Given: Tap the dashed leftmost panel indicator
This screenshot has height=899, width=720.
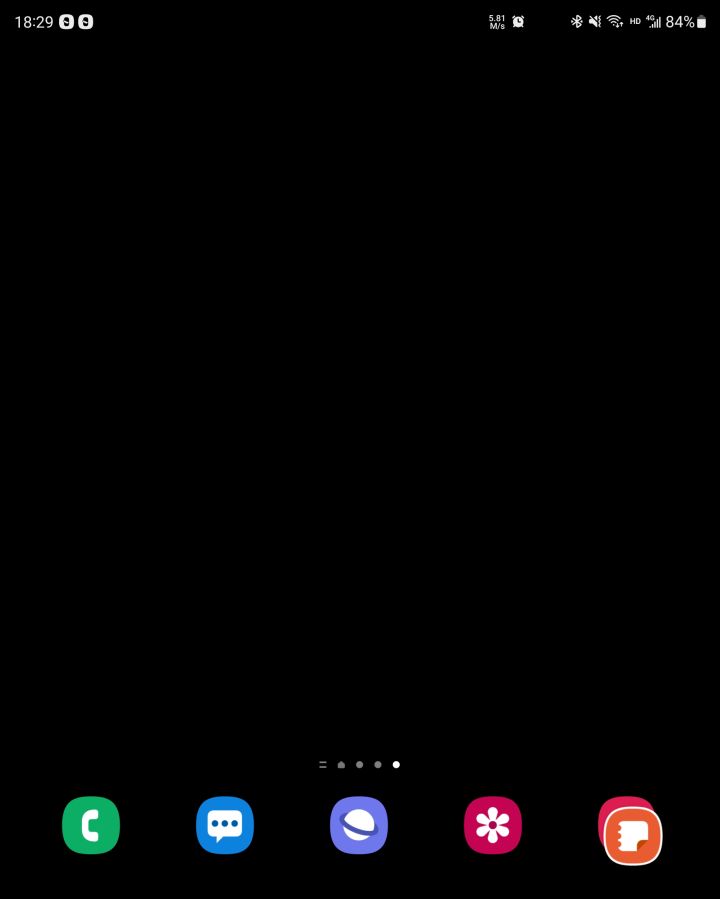Looking at the screenshot, I should pyautogui.click(x=322, y=764).
